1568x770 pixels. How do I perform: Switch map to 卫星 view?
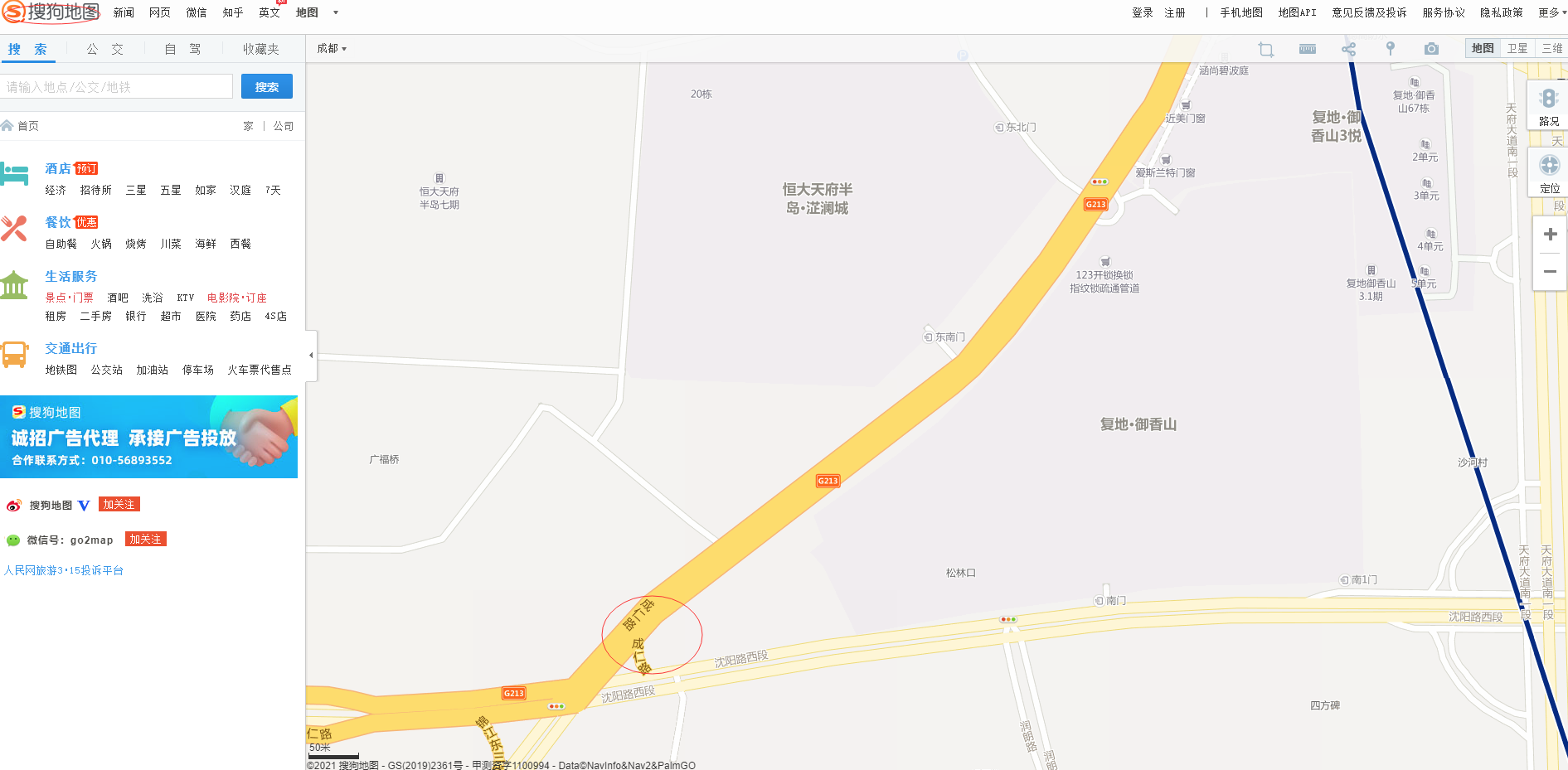point(1517,49)
